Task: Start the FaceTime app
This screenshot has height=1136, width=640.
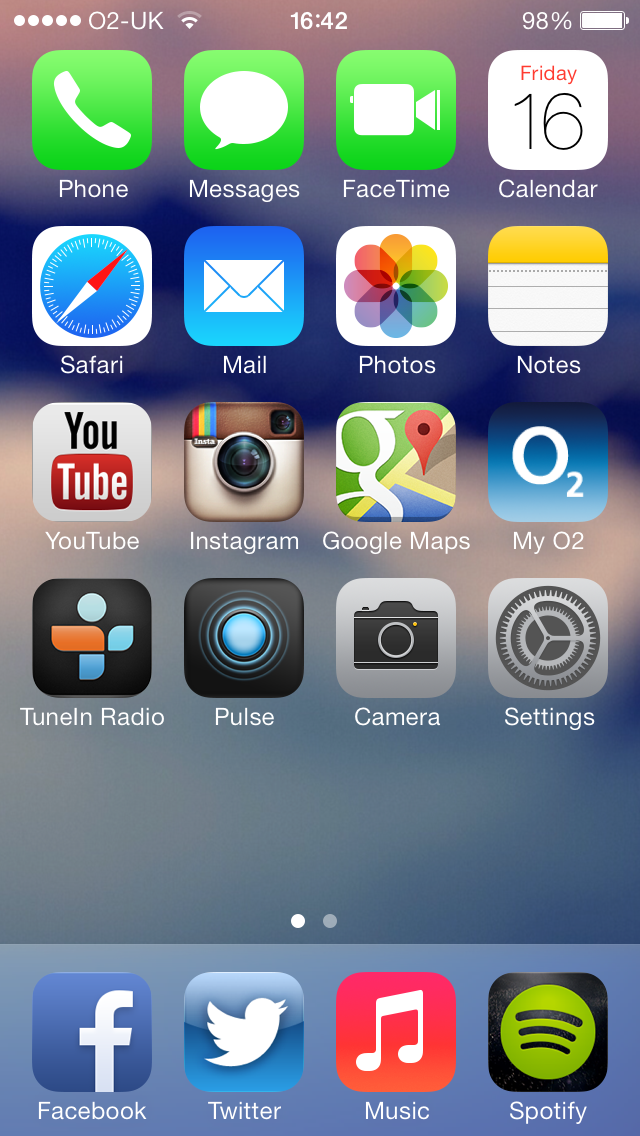Action: (x=396, y=110)
